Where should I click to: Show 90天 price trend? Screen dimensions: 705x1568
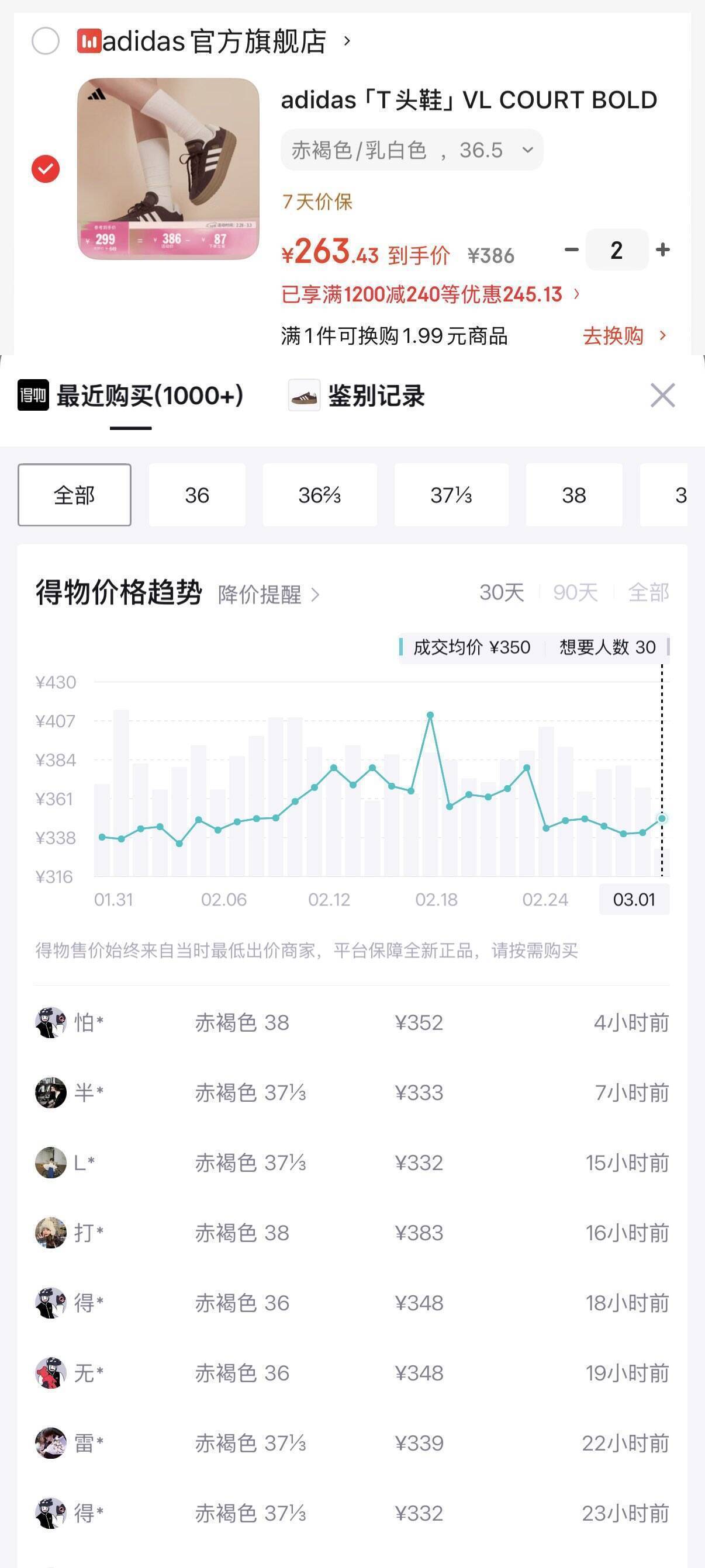[575, 592]
